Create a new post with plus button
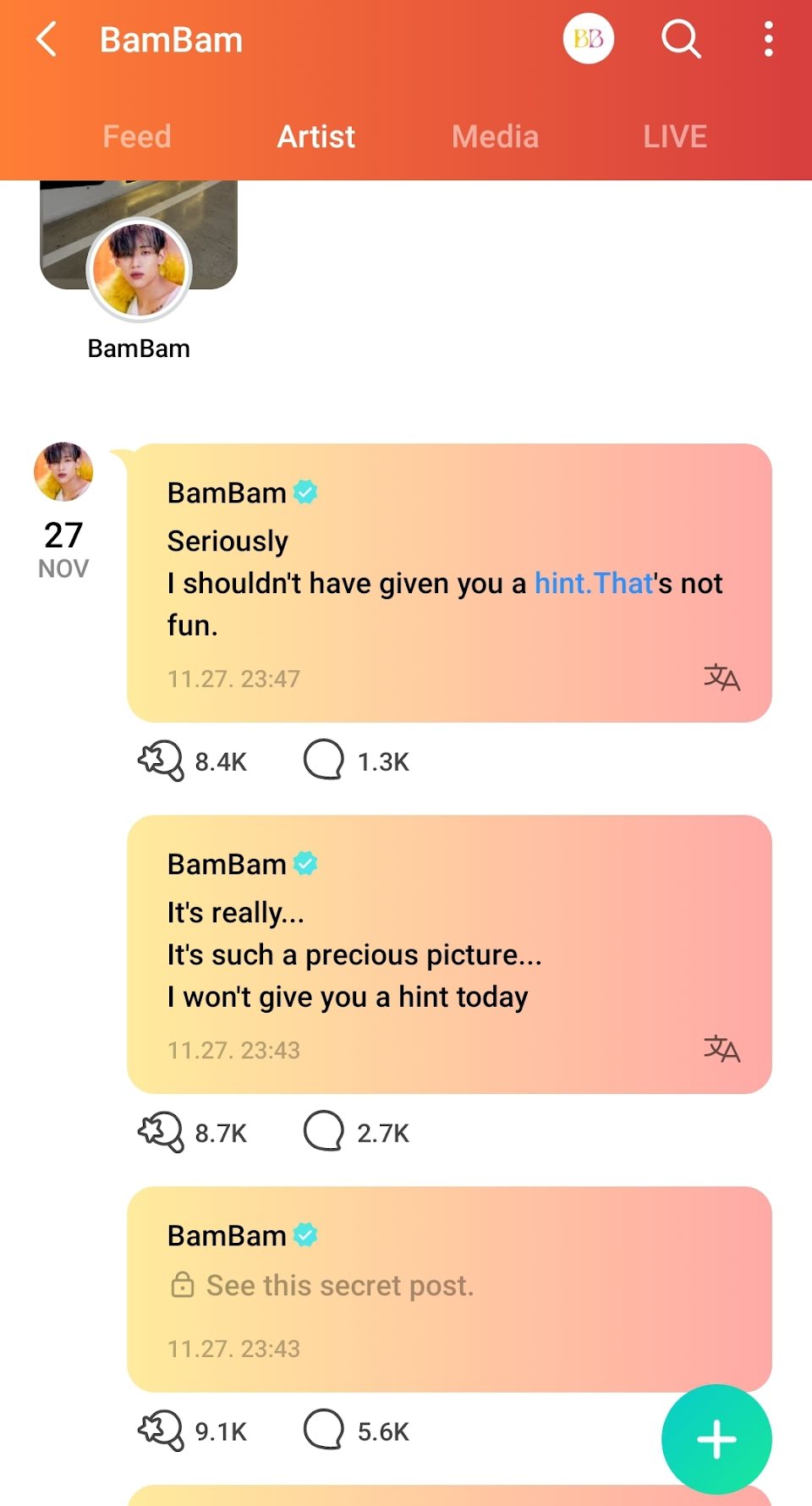Screen dimensions: 812x1506 click(x=716, y=1439)
